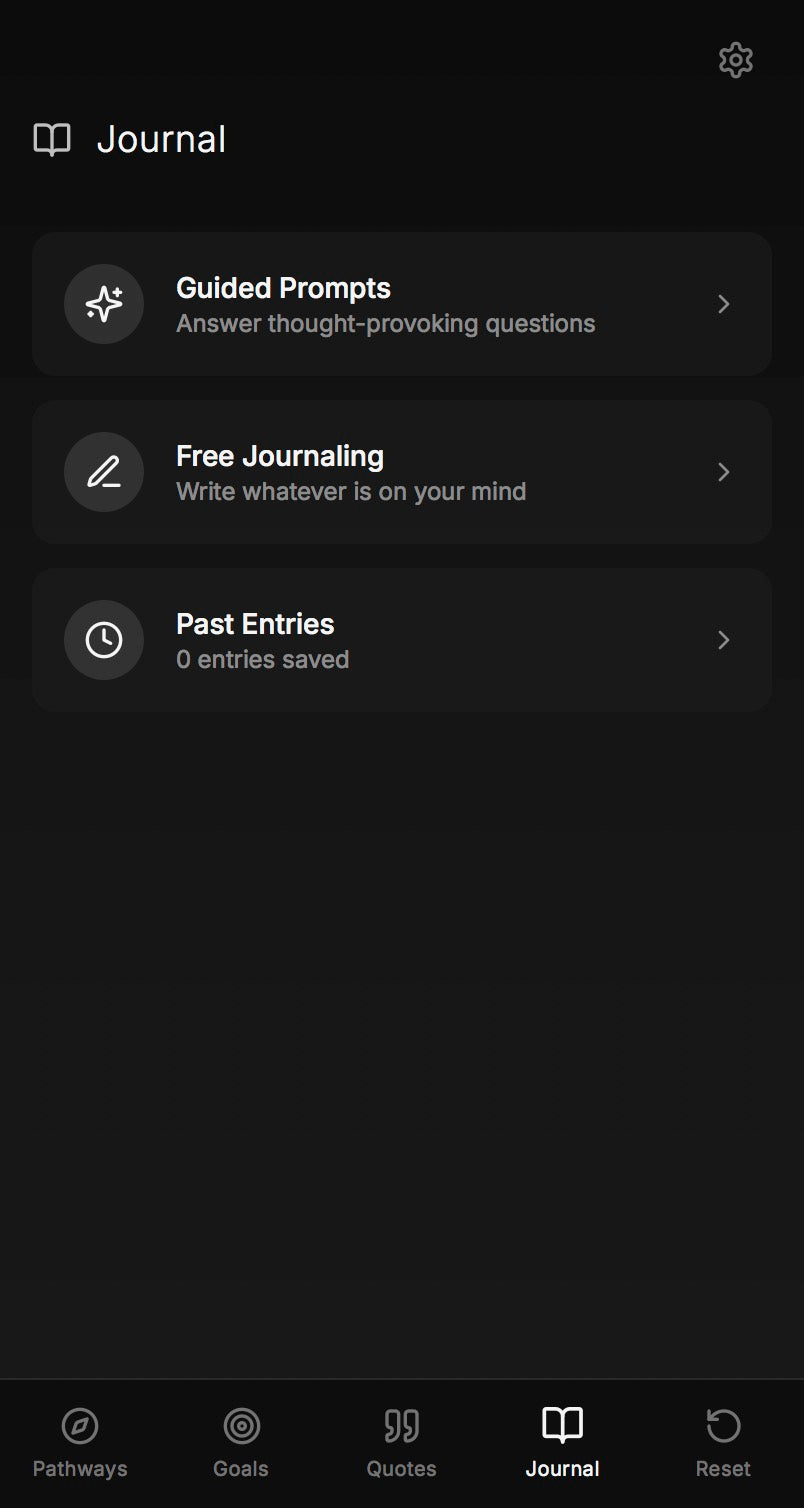Go to the Goals tab

point(241,1442)
